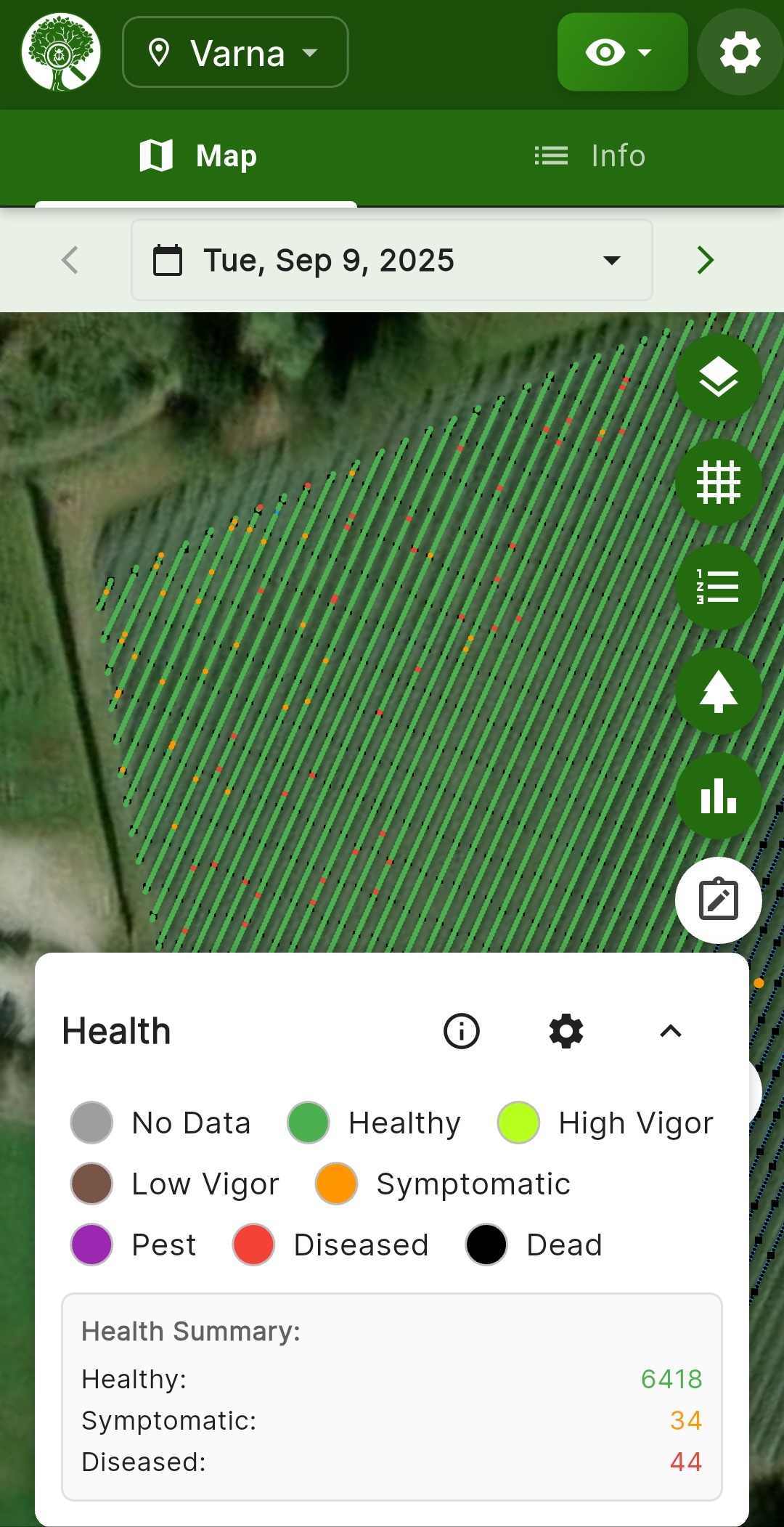This screenshot has height=1527, width=784.
Task: Open the numbered list button
Action: pyautogui.click(x=718, y=587)
